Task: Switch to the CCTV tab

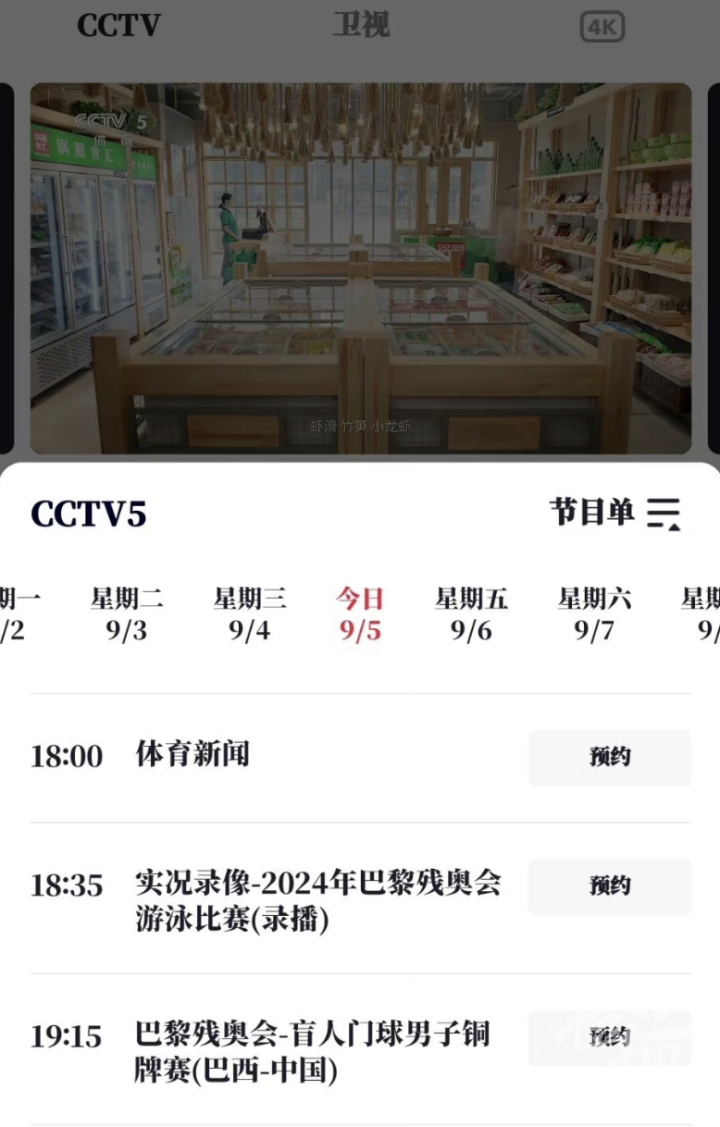Action: (118, 26)
